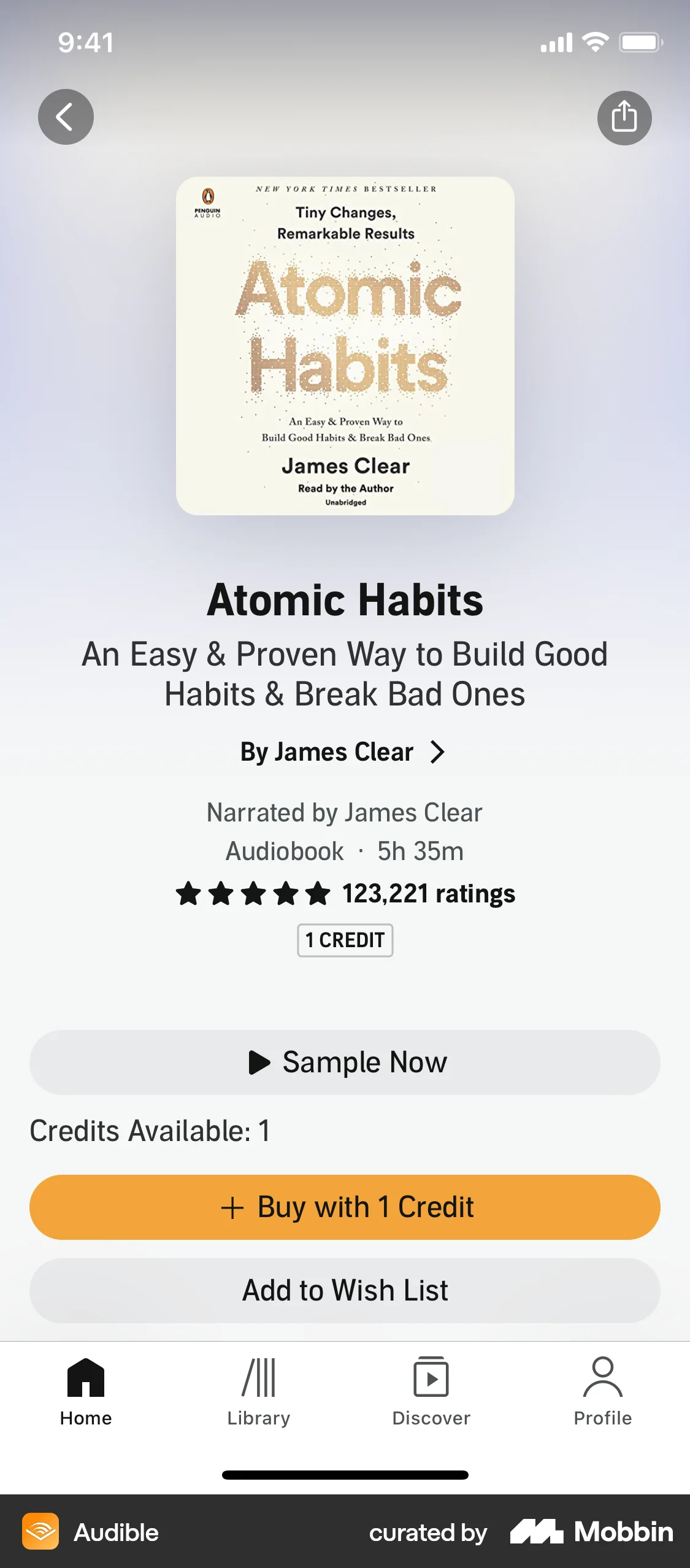690x1568 pixels.
Task: Tap the Audible logo icon
Action: [x=39, y=1532]
